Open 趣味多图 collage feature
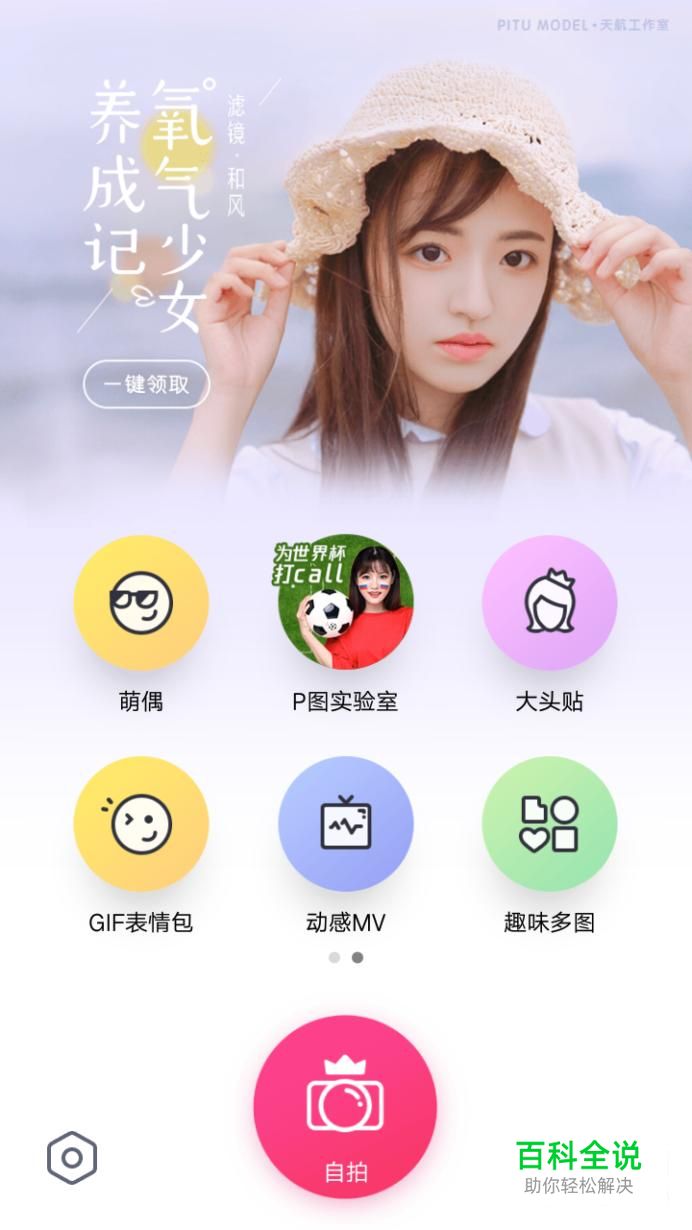The image size is (692, 1230). (549, 824)
